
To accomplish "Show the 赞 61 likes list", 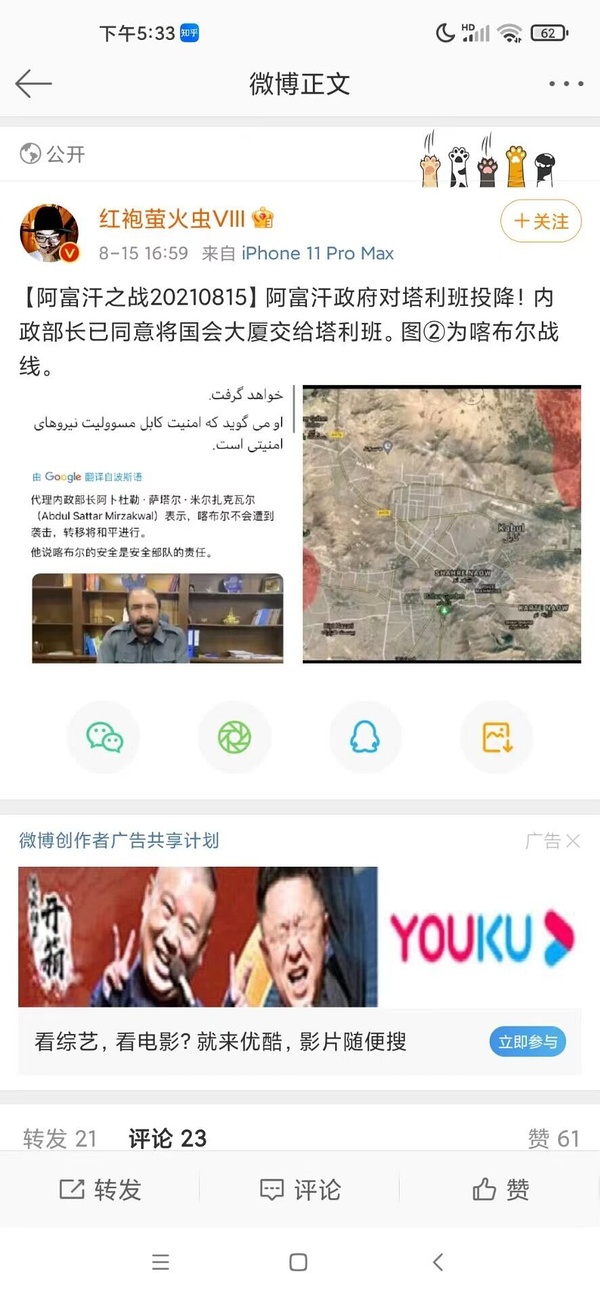I will click(x=553, y=1138).
